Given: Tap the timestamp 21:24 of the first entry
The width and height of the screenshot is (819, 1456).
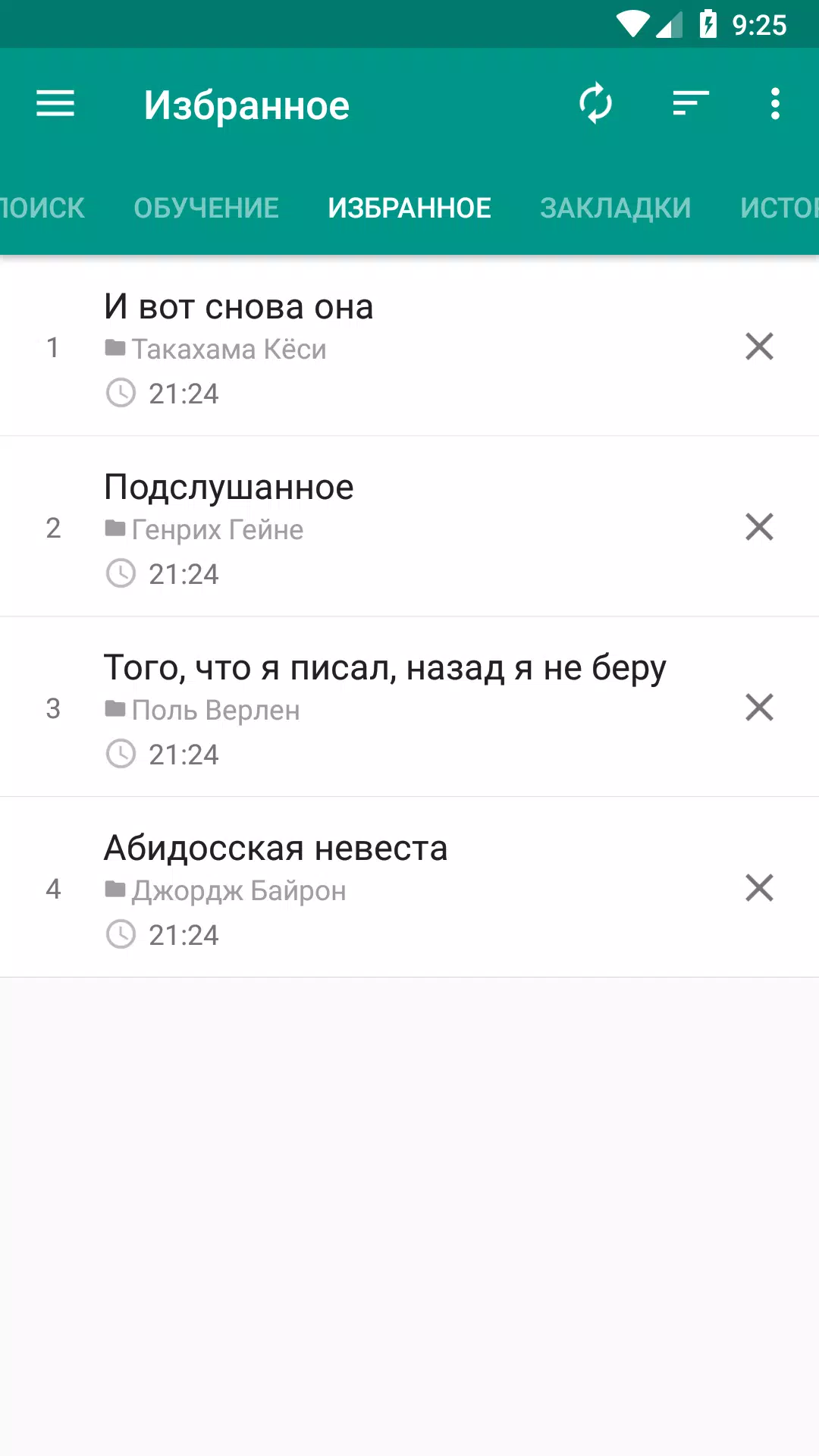Looking at the screenshot, I should [x=183, y=393].
